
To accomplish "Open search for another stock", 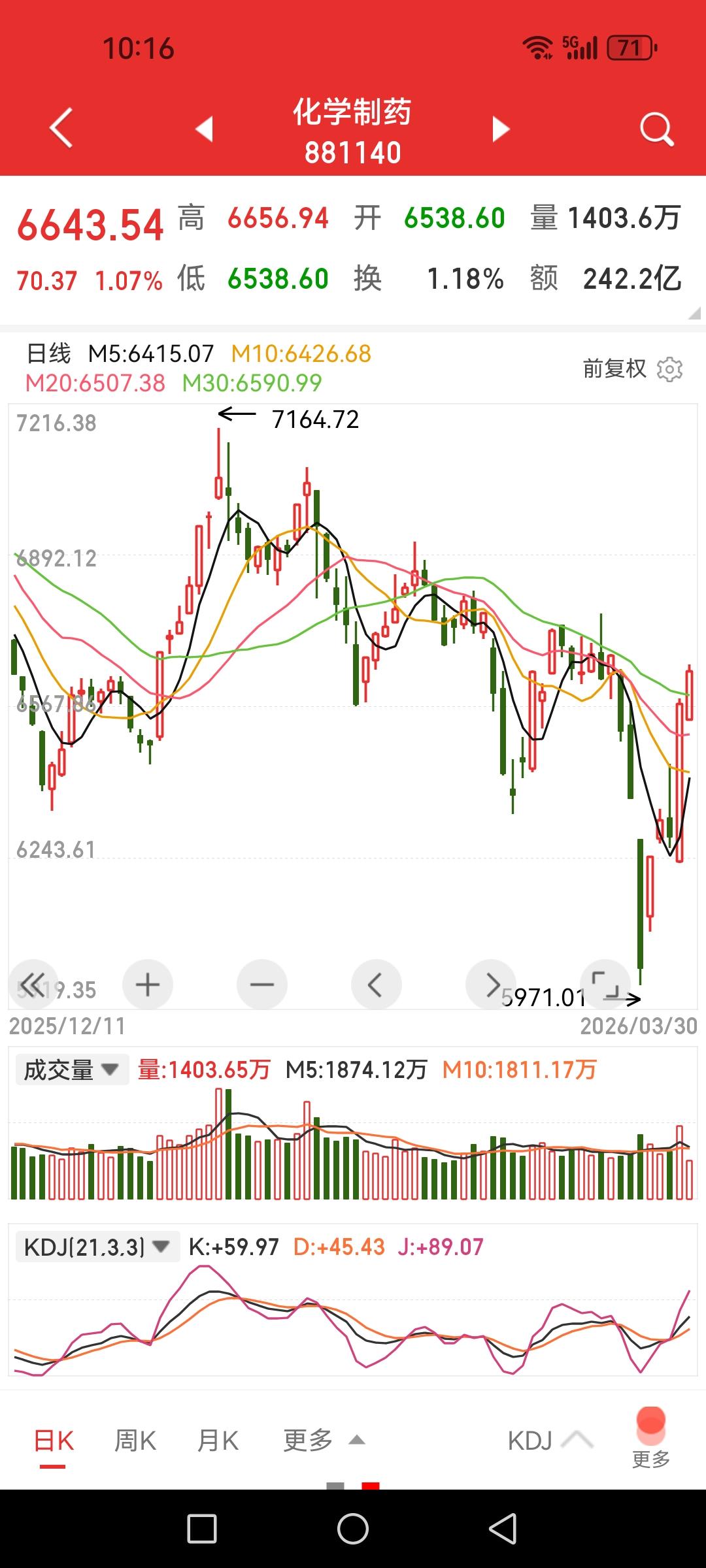I will (x=656, y=128).
